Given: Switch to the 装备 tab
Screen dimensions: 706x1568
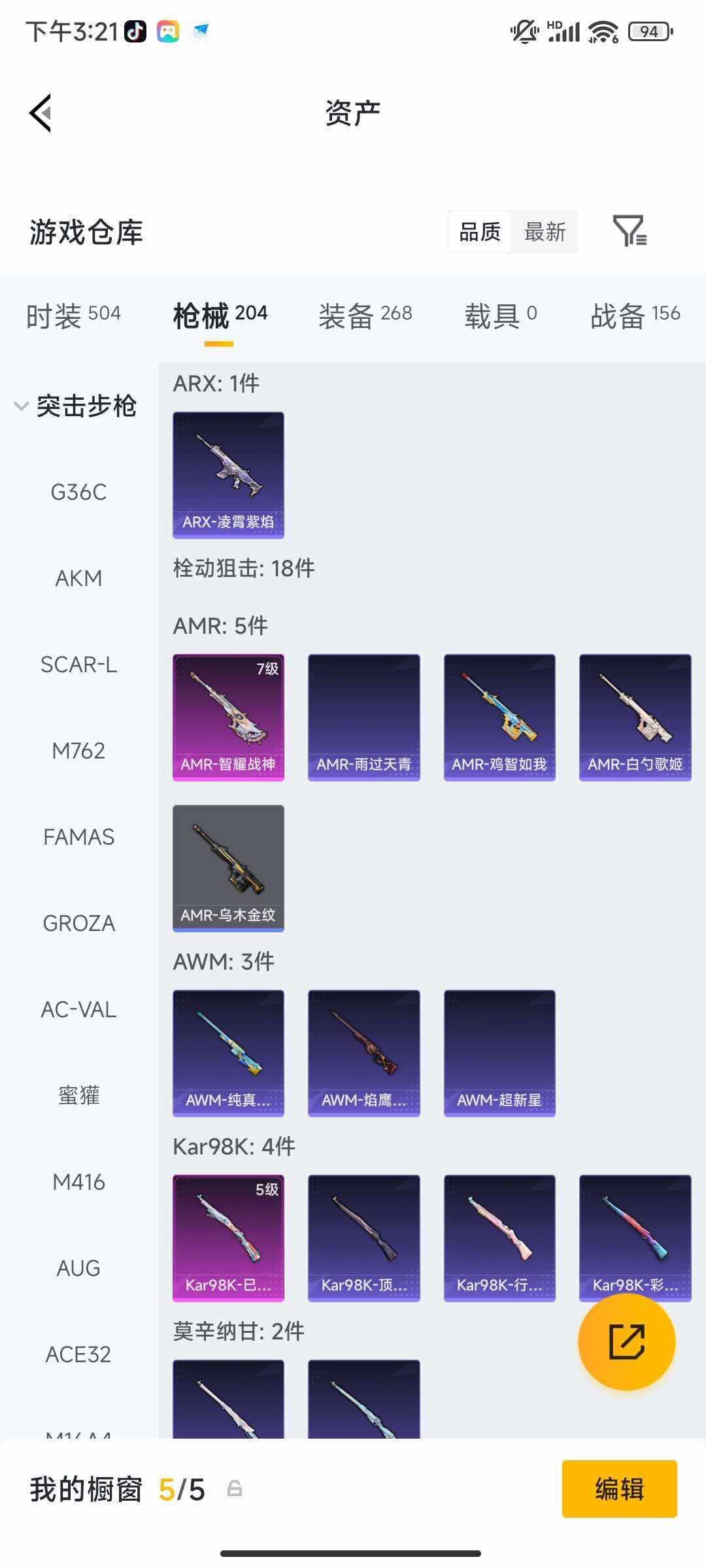Looking at the screenshot, I should coord(364,314).
